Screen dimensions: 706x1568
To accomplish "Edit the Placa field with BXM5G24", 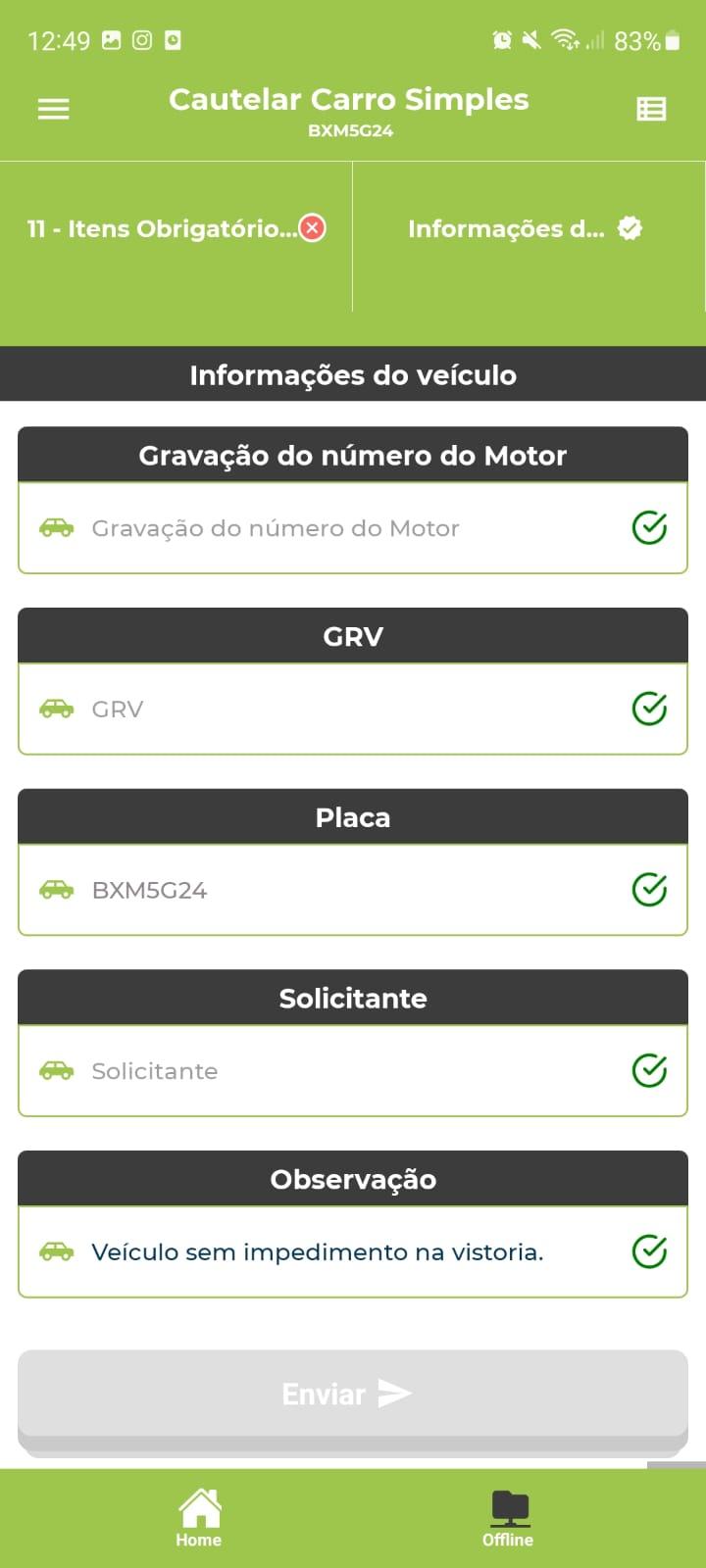I will pos(353,890).
